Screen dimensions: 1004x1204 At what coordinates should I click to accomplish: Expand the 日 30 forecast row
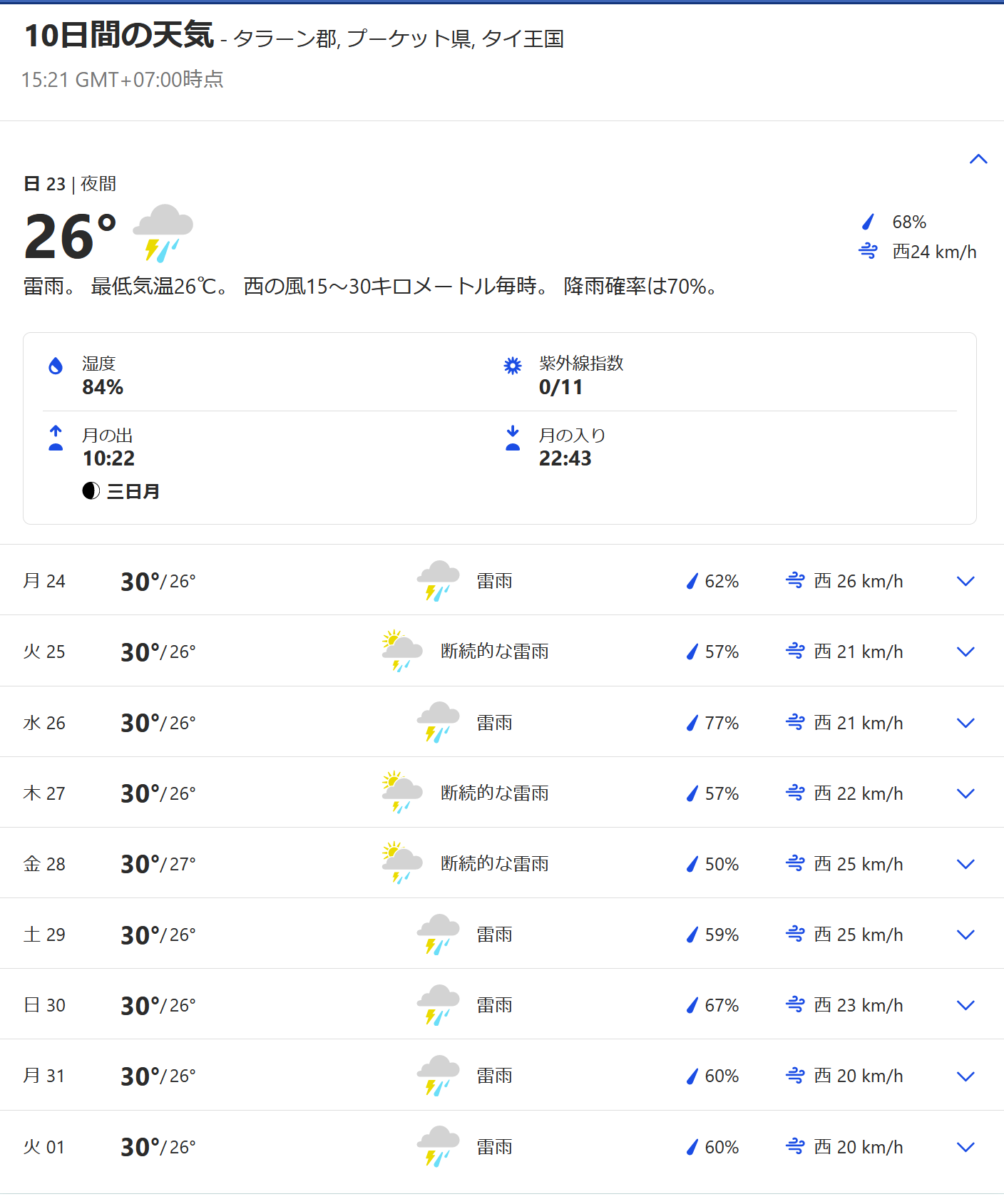pos(965,1005)
